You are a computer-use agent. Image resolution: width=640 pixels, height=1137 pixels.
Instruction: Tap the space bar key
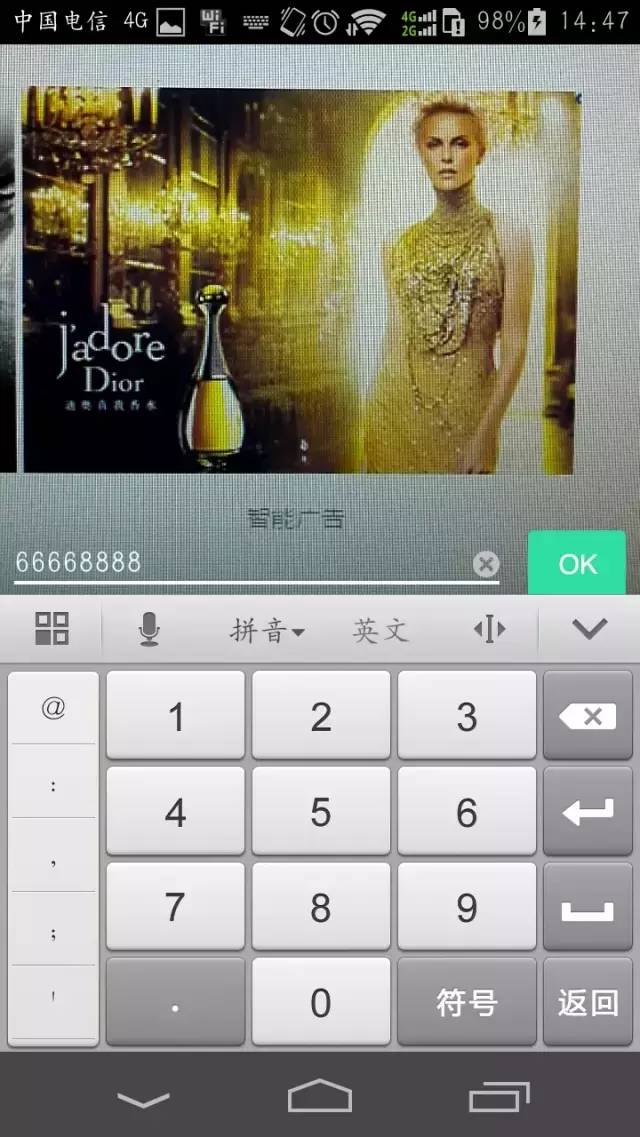point(588,907)
